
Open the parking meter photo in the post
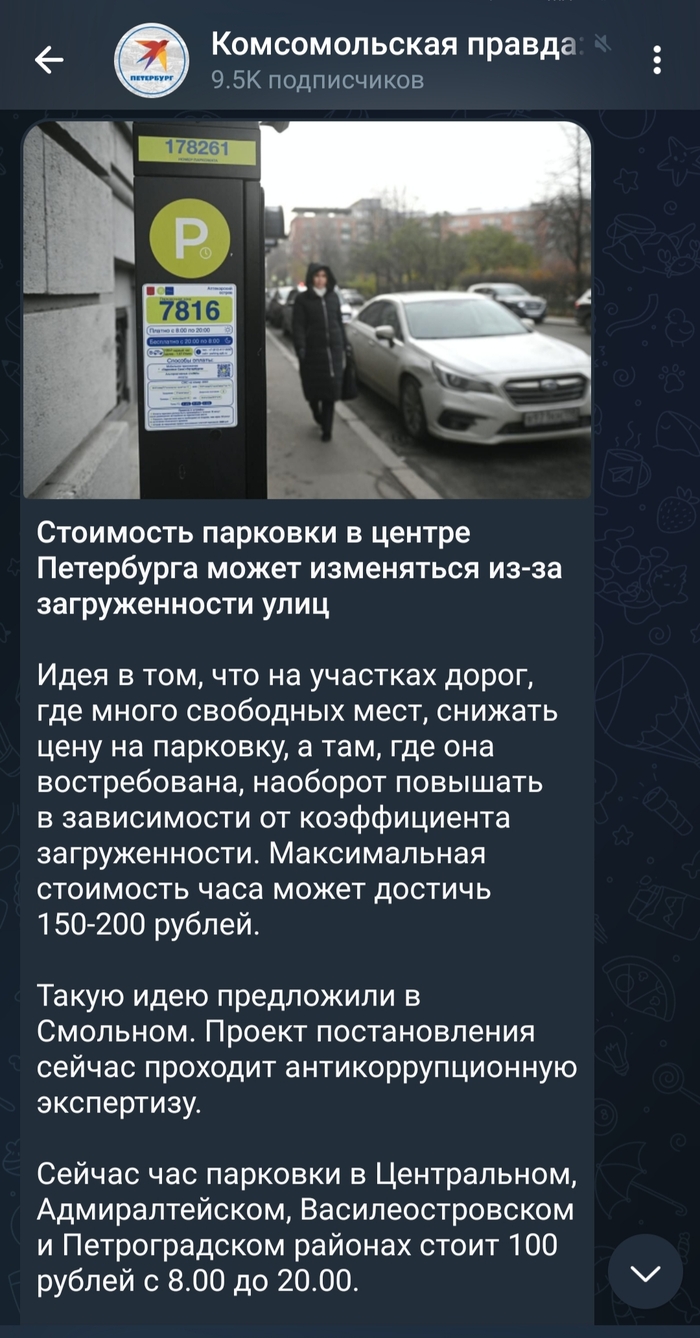point(307,310)
